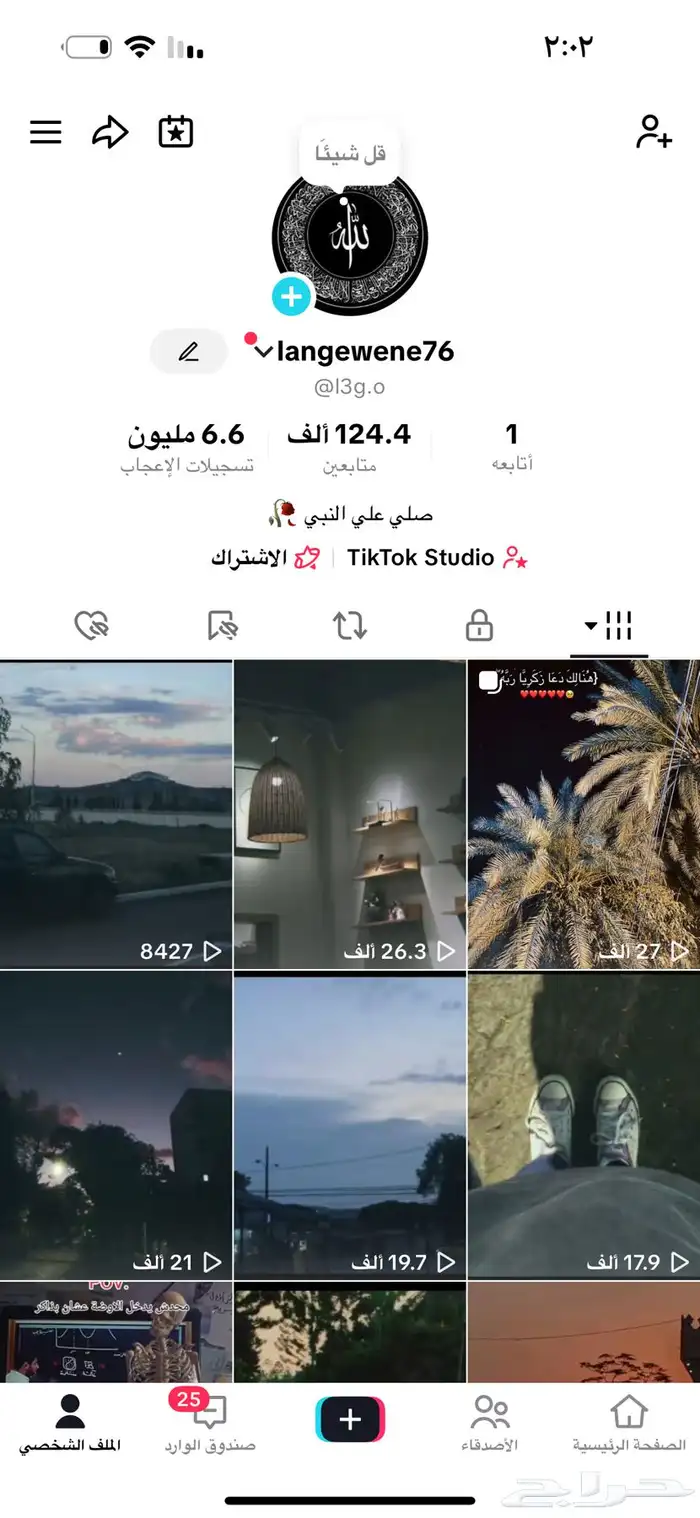
Task: Open the starred calendar icon
Action: click(x=176, y=132)
